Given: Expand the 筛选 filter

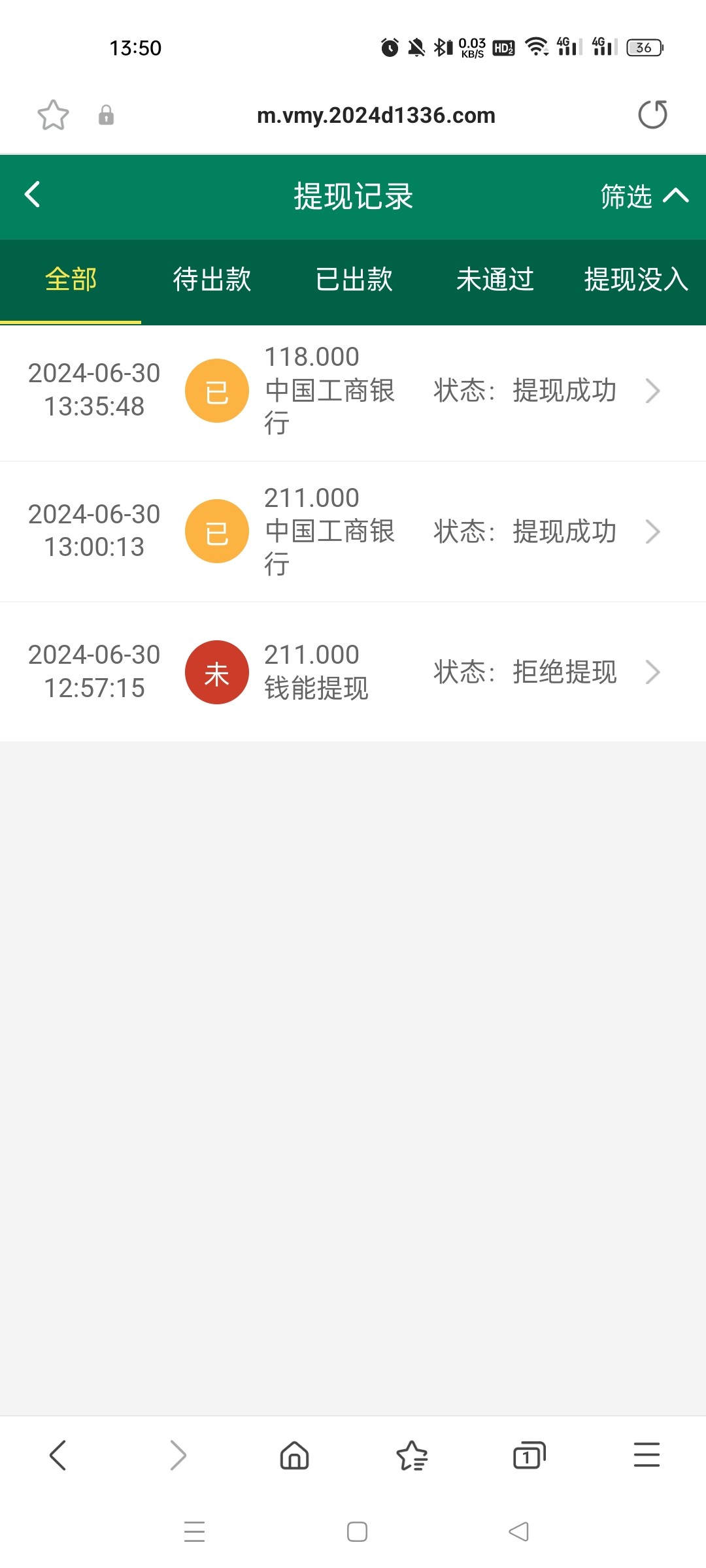Looking at the screenshot, I should pyautogui.click(x=644, y=196).
